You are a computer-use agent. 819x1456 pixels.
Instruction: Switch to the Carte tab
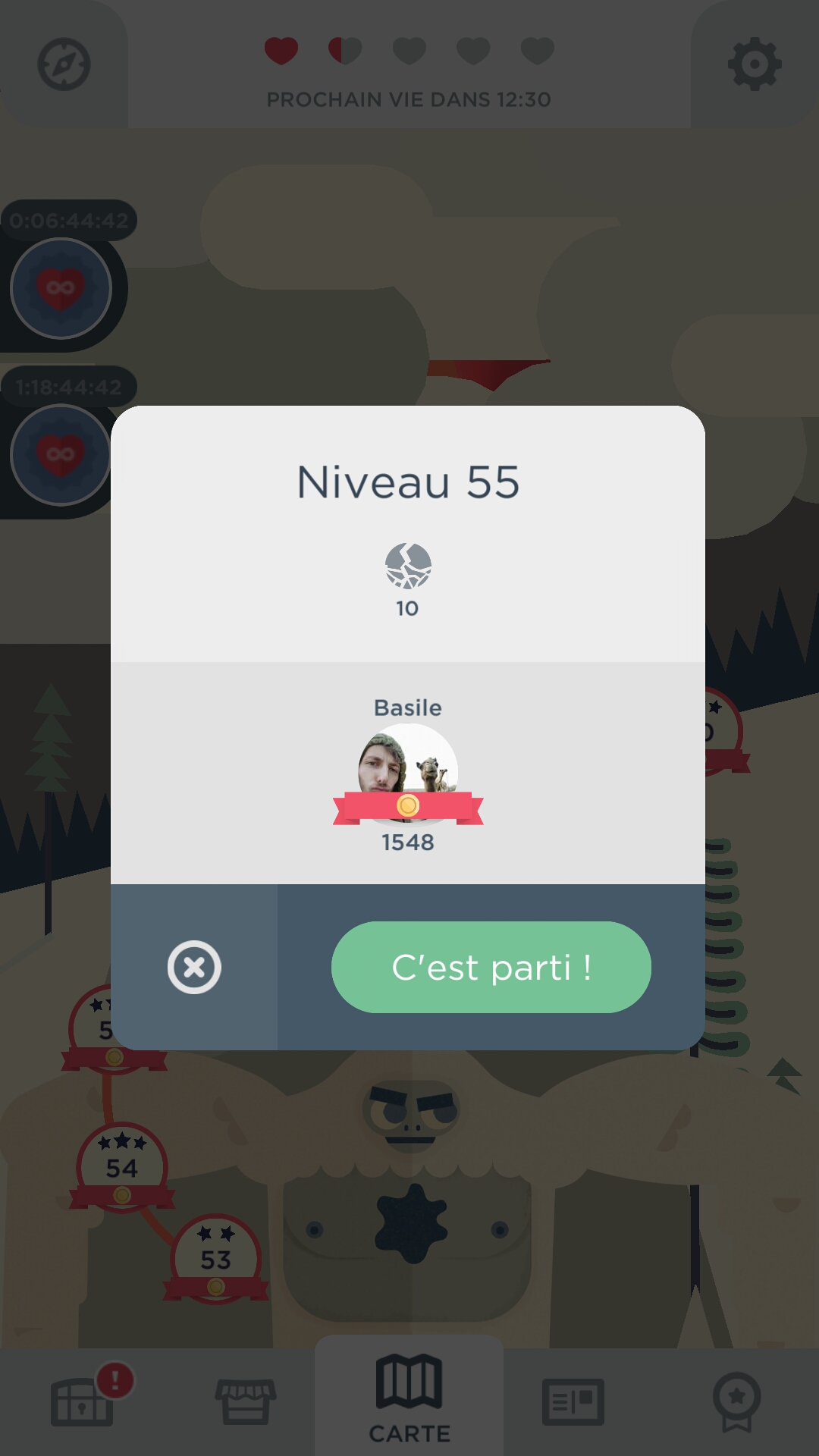409,1399
